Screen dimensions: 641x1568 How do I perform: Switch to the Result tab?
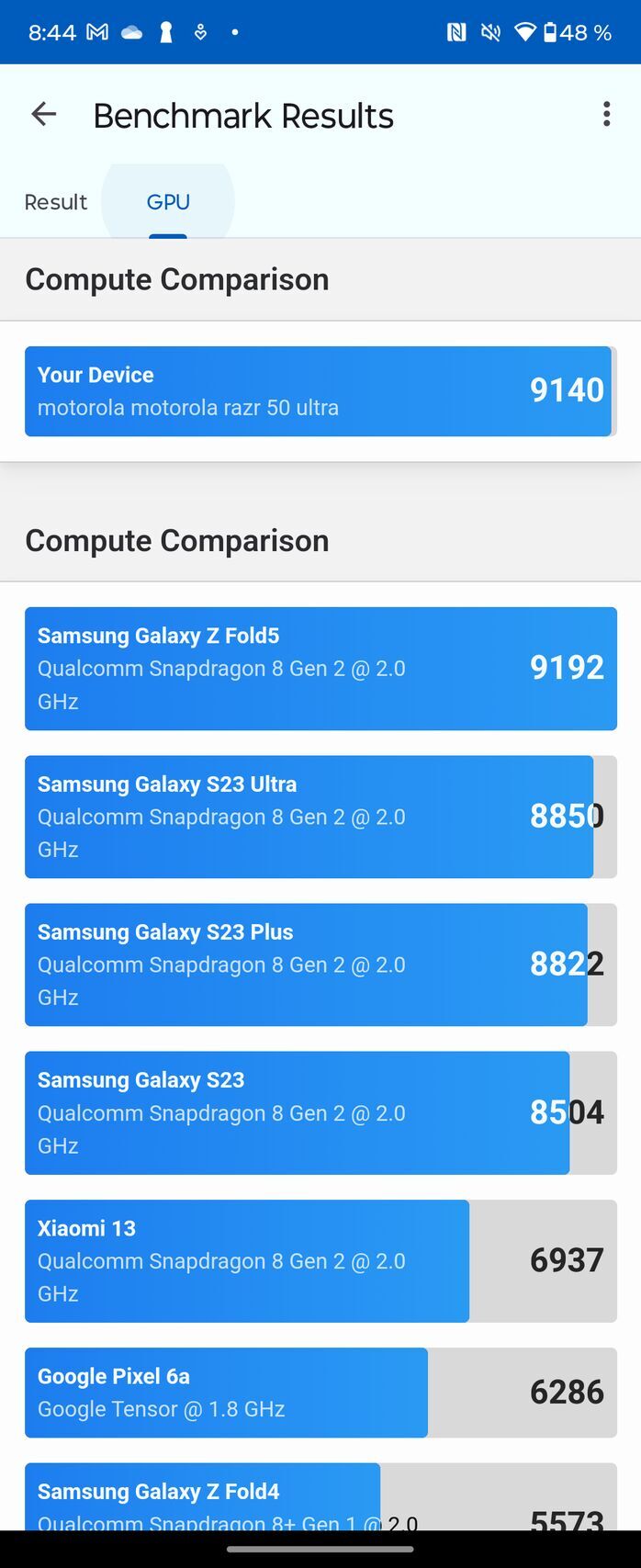coord(56,202)
